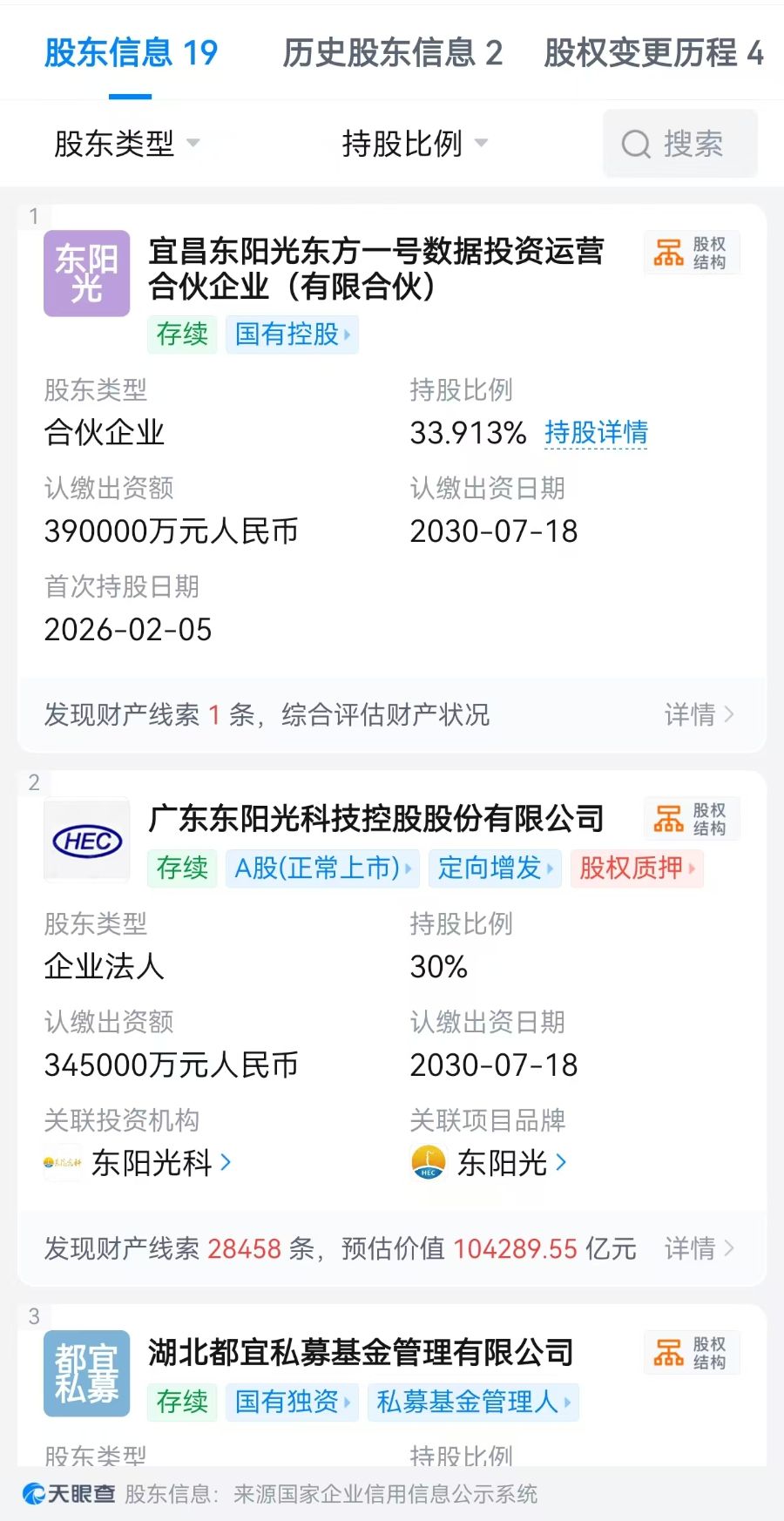The height and width of the screenshot is (1521, 784).
Task: Open related investor 东阳光科
Action: pyautogui.click(x=161, y=1163)
